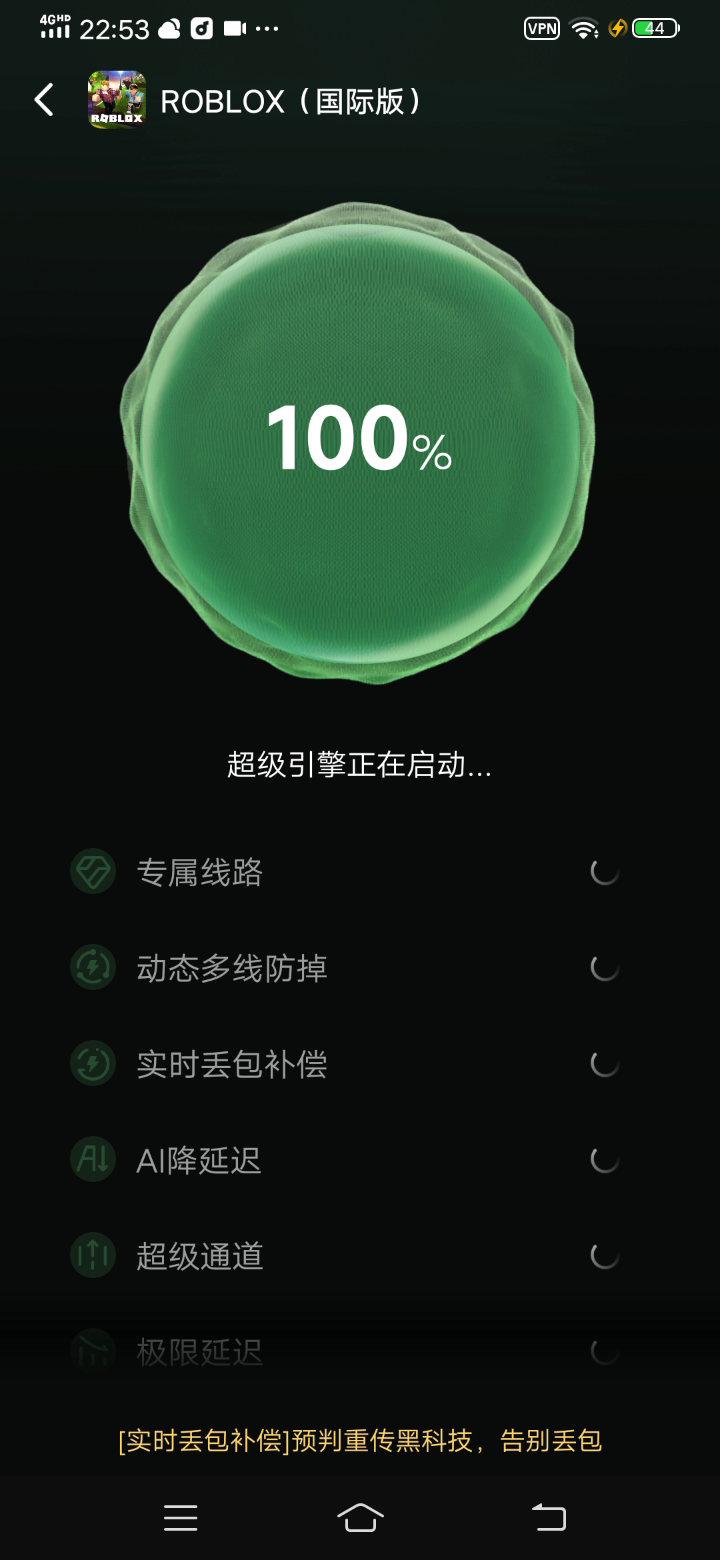Tap the system back button
This screenshot has width=720, height=1560.
click(x=548, y=1517)
